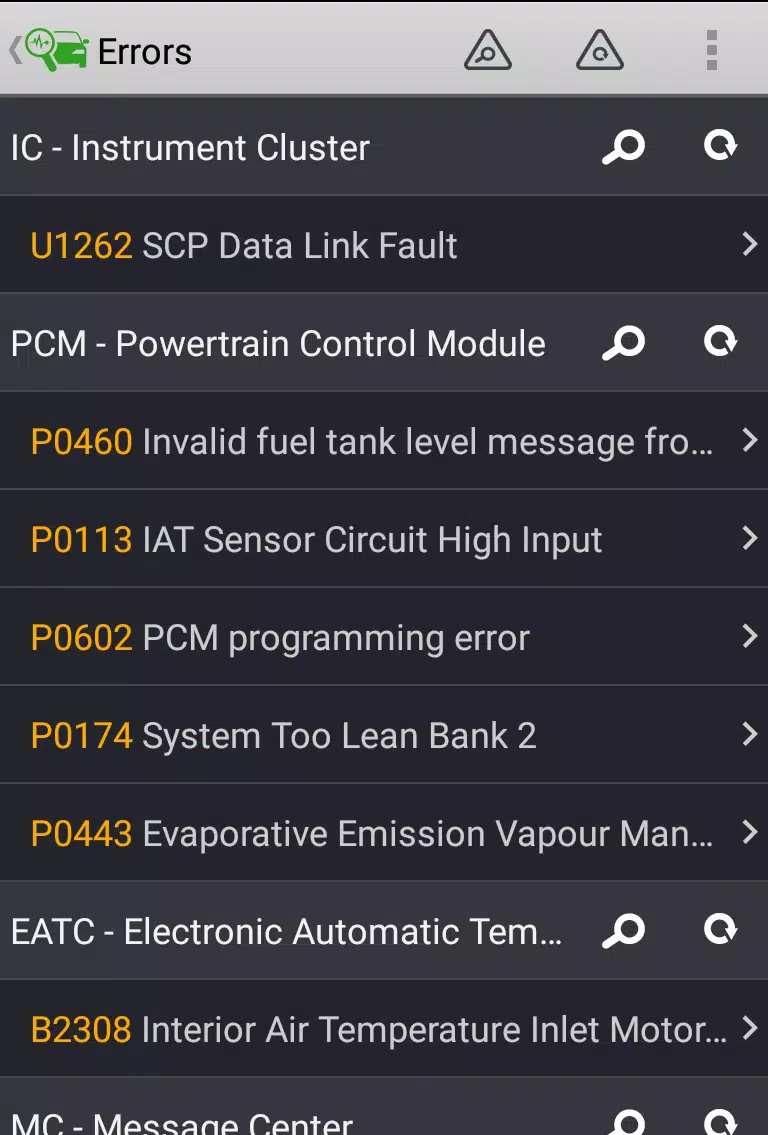Click the magnifier icon for PCM module
Image resolution: width=768 pixels, height=1135 pixels.
click(x=622, y=342)
